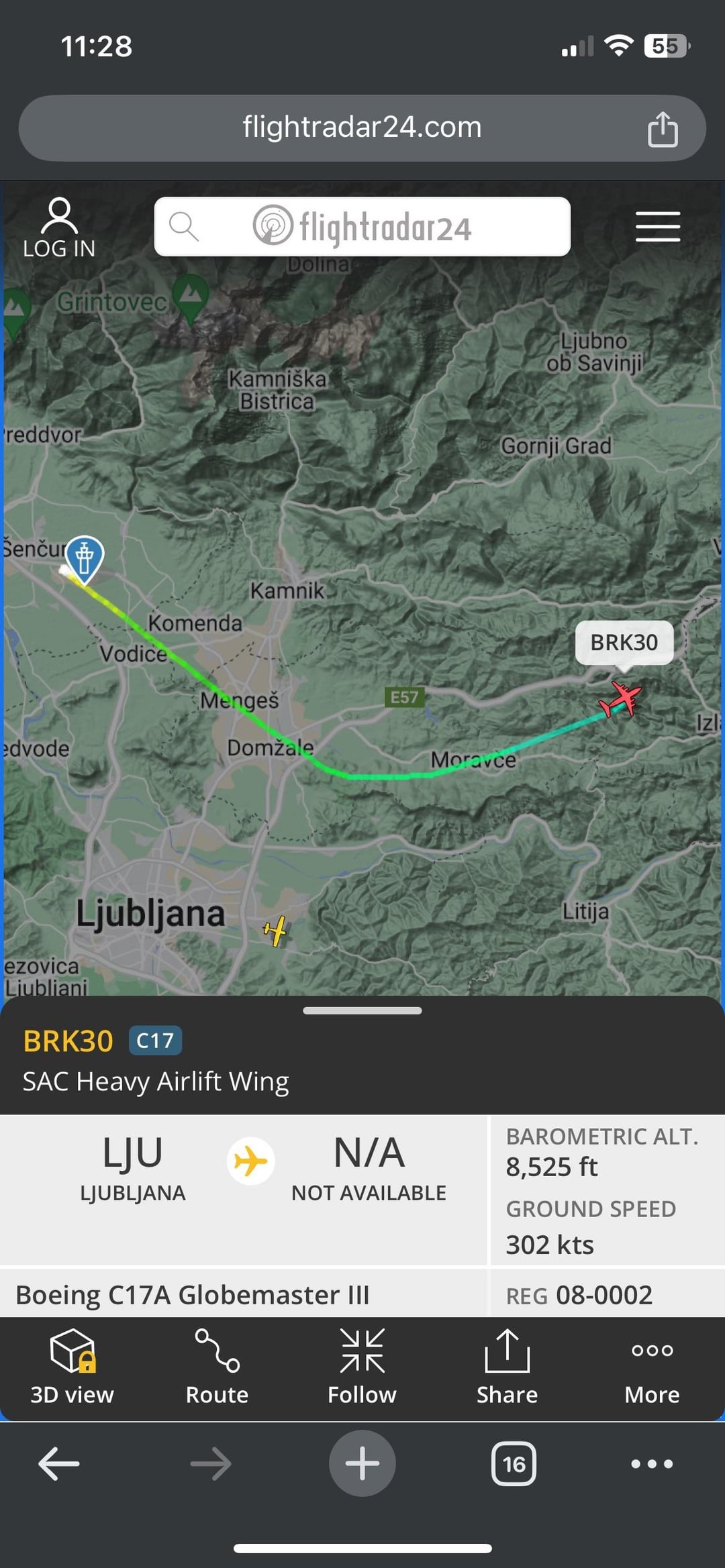Image resolution: width=725 pixels, height=1568 pixels.
Task: Tap the Ljubljana airport marker pin
Action: pos(84,558)
